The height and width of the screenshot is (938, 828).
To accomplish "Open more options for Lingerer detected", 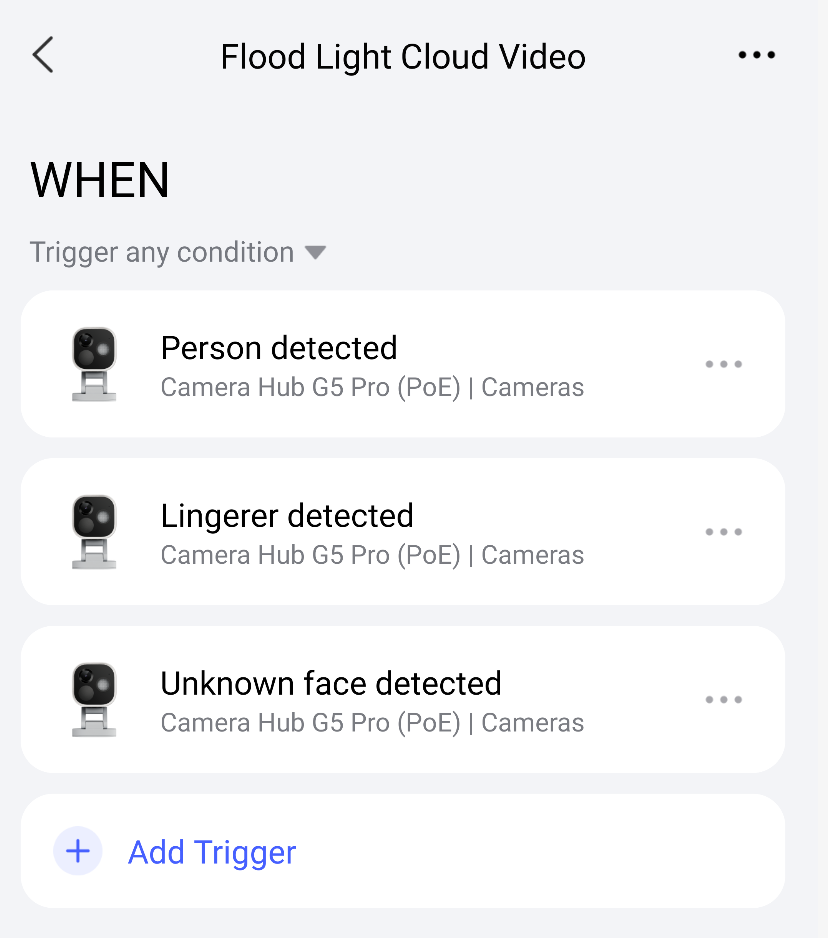I will tap(723, 532).
